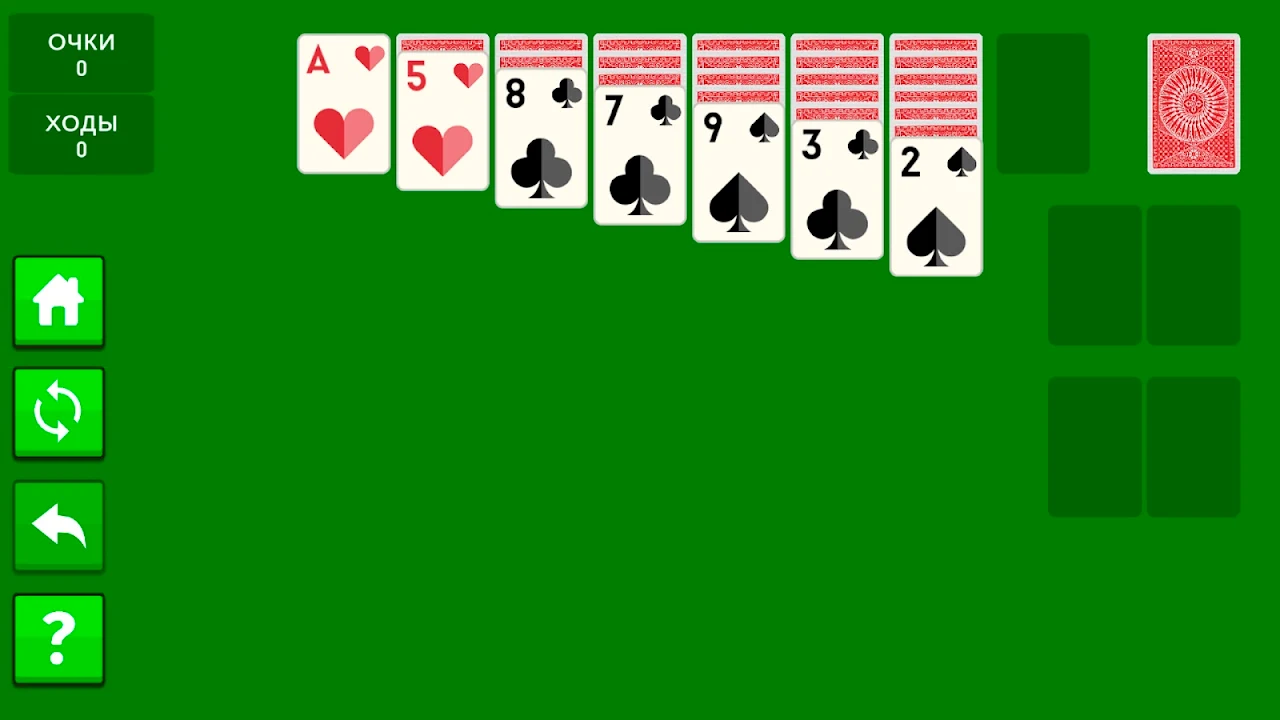Image resolution: width=1280 pixels, height=720 pixels.
Task: Restart the game with the refresh button
Action: (x=58, y=413)
